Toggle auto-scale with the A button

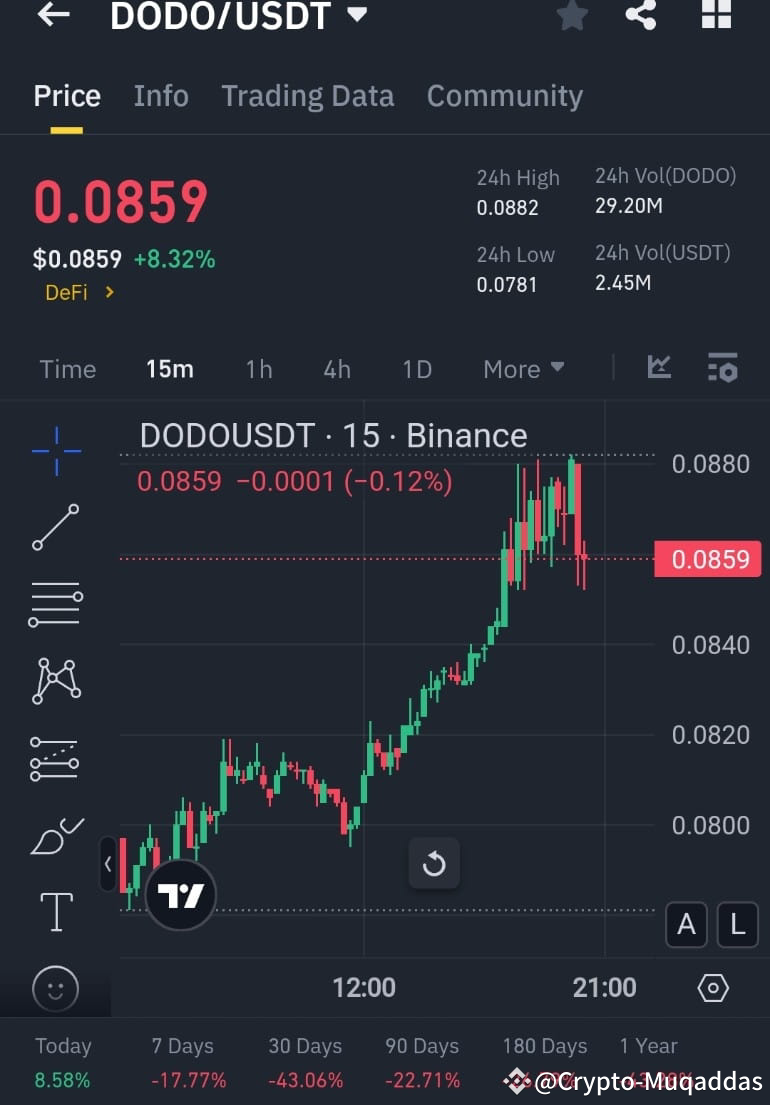pos(687,925)
